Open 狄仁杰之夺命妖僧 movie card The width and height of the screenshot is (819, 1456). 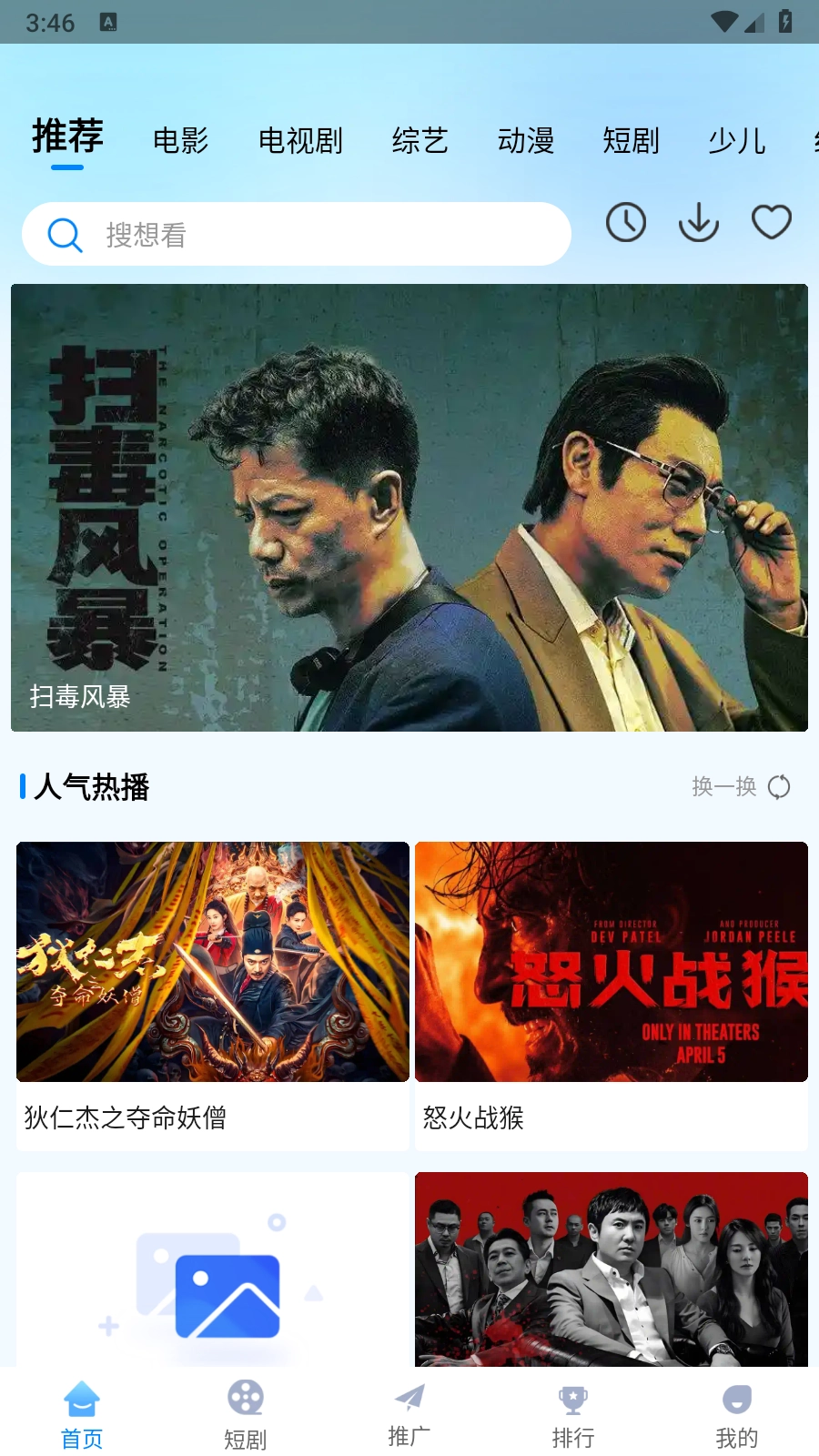click(x=213, y=996)
